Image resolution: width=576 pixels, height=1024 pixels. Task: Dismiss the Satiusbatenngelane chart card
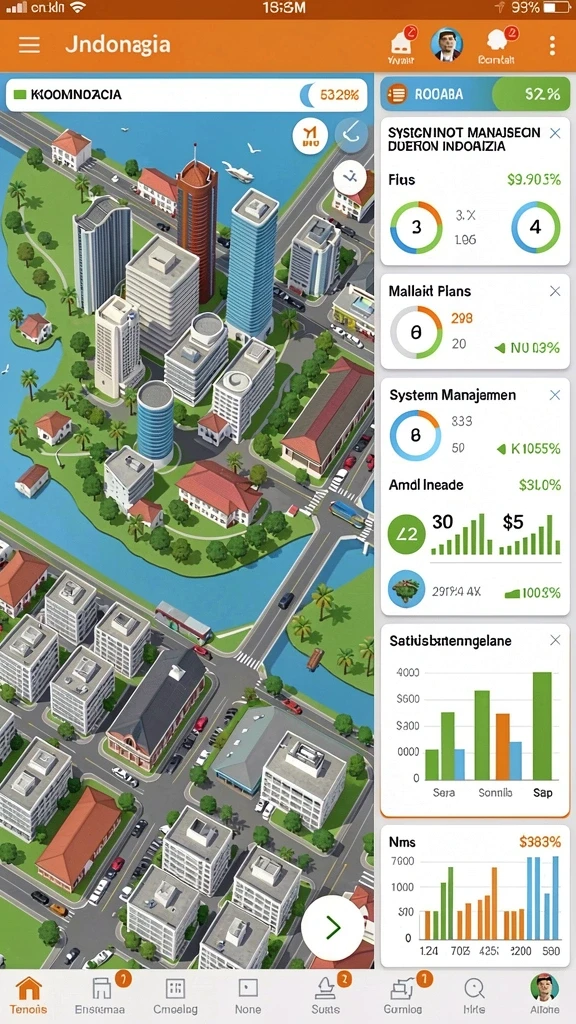(555, 641)
